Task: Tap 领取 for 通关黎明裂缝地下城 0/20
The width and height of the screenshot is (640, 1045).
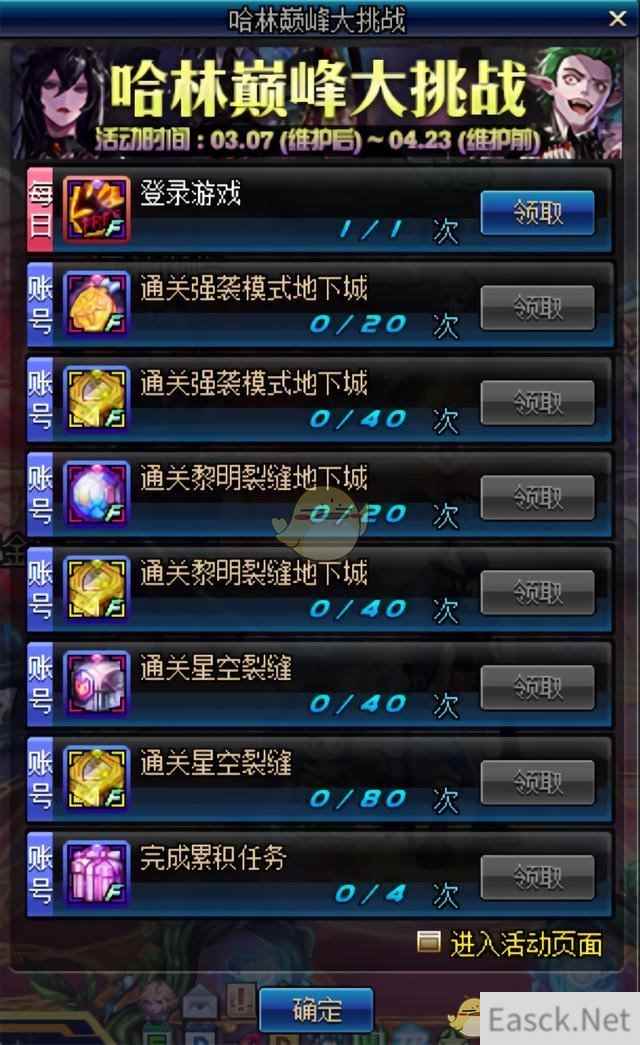Action: click(x=538, y=497)
